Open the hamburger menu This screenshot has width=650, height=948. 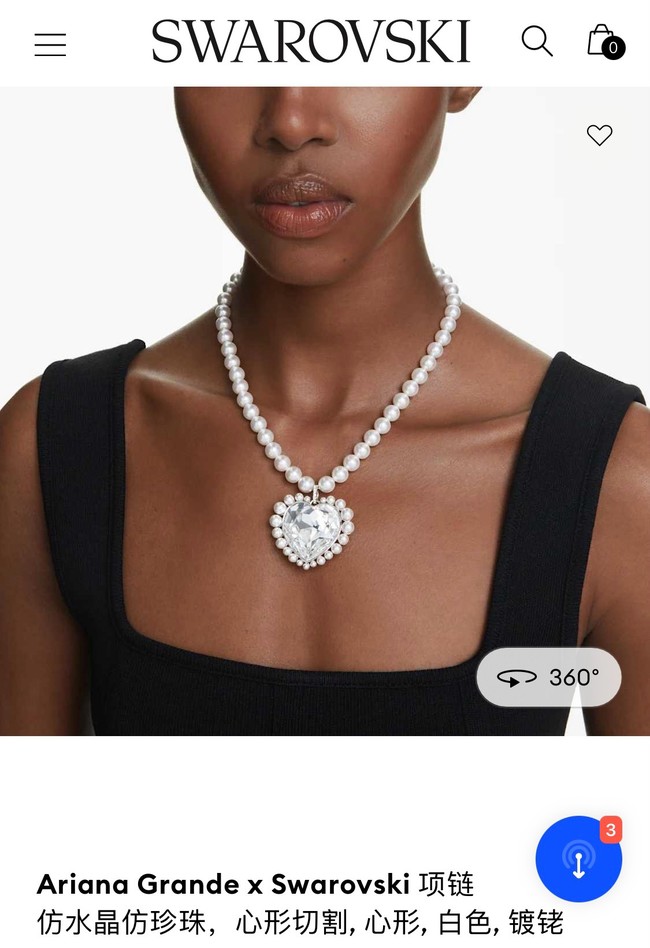coord(50,44)
